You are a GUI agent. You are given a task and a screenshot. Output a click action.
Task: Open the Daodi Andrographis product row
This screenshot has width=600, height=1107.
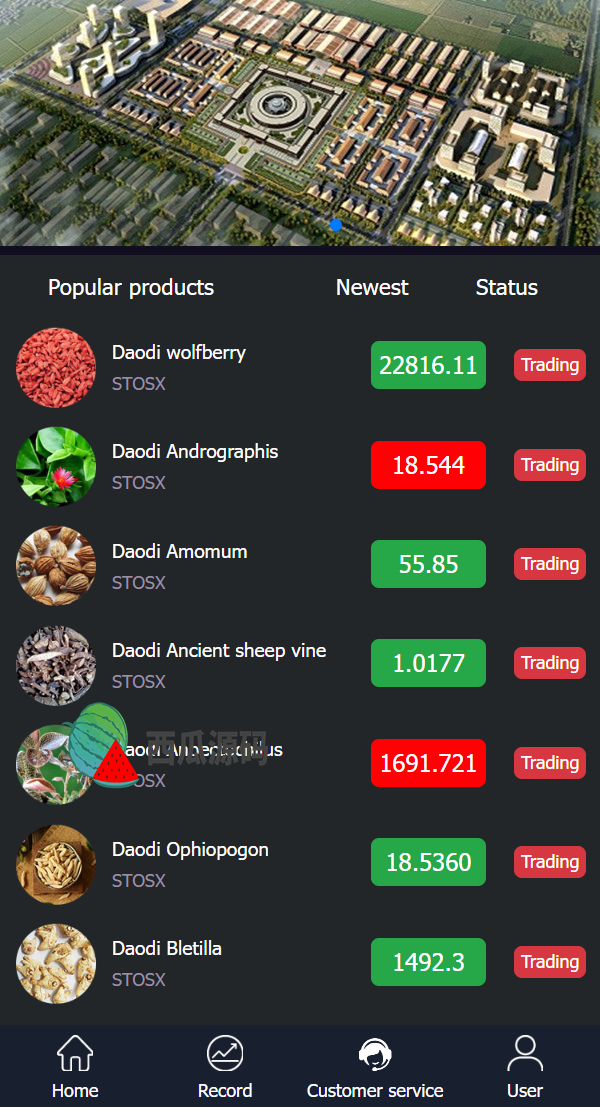300,465
